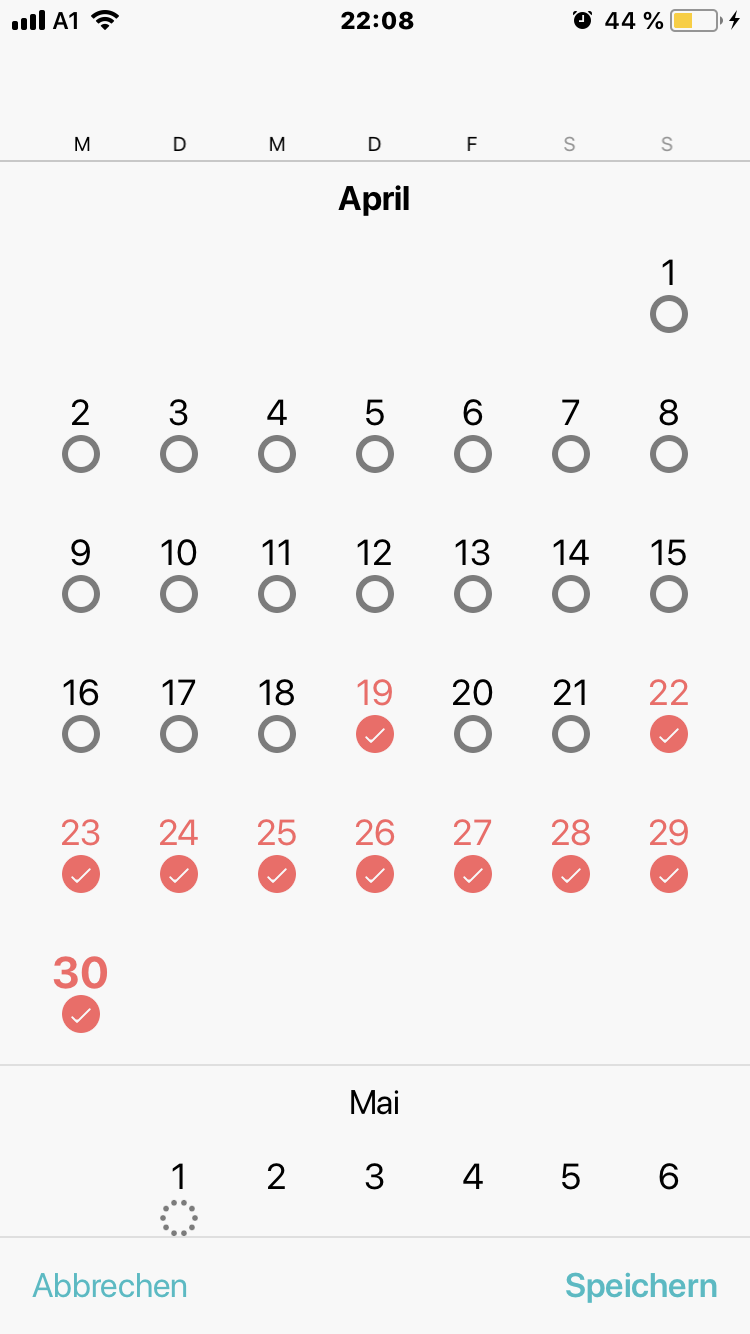Select the circle under April 5
Viewport: 750px width, 1334px height.
[375, 455]
